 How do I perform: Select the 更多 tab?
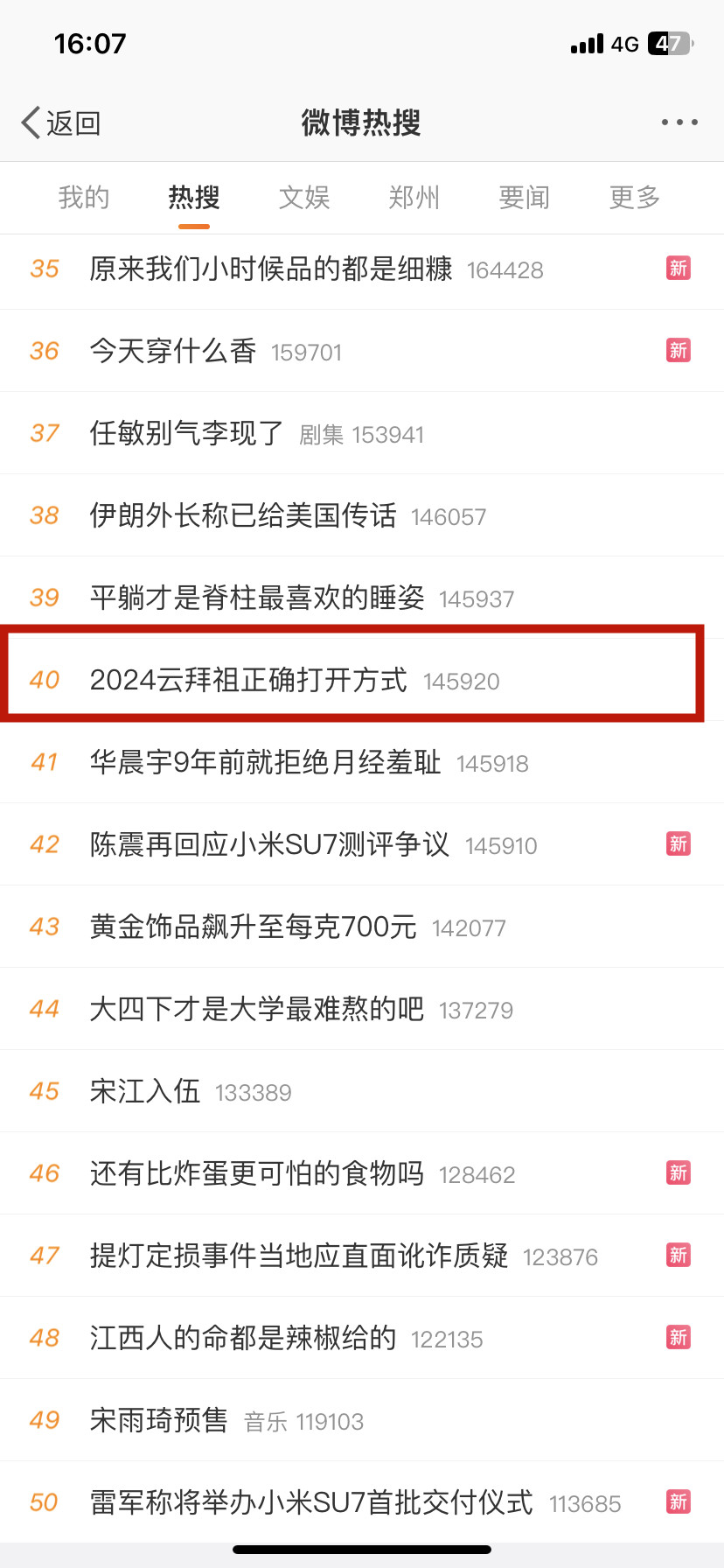pos(635,198)
